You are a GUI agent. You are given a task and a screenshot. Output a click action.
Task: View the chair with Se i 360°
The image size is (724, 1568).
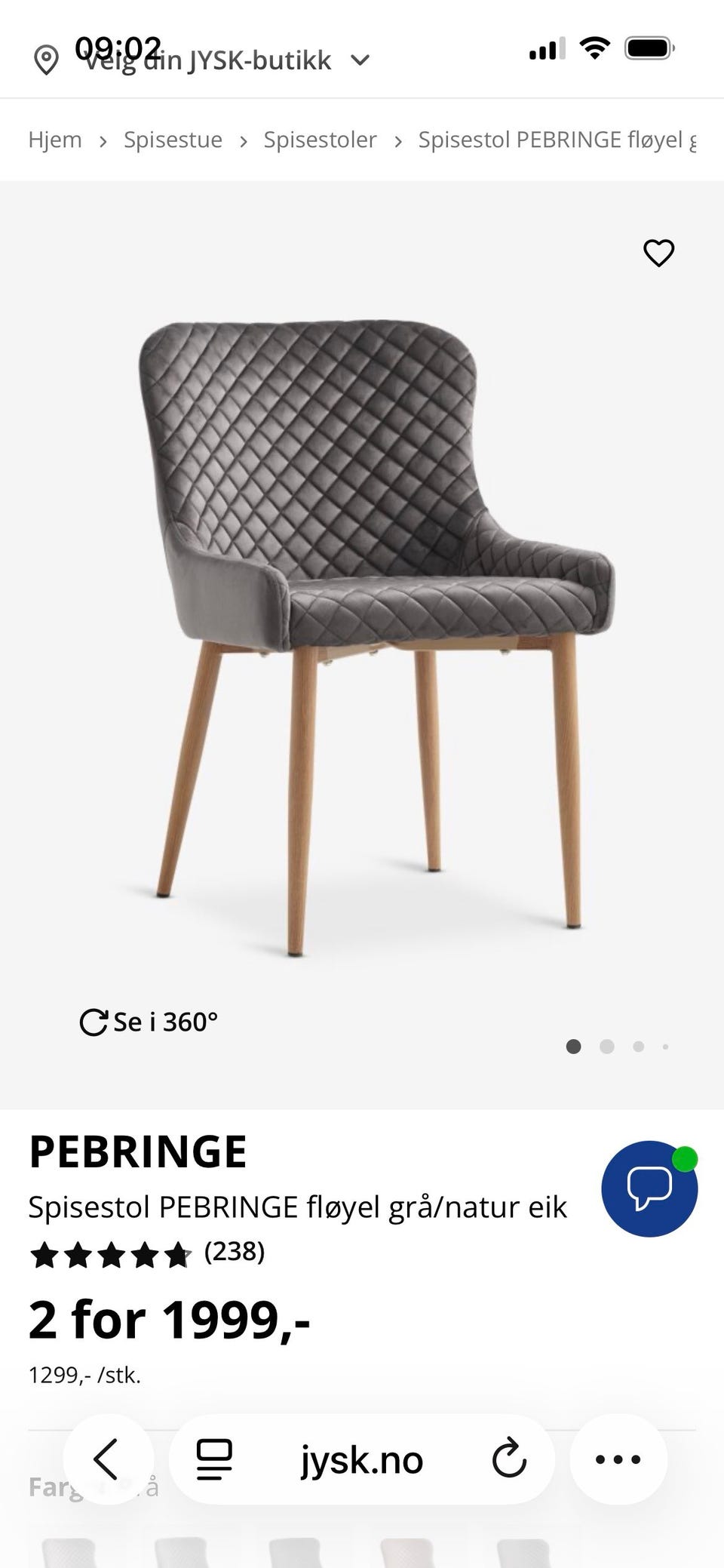(149, 1022)
